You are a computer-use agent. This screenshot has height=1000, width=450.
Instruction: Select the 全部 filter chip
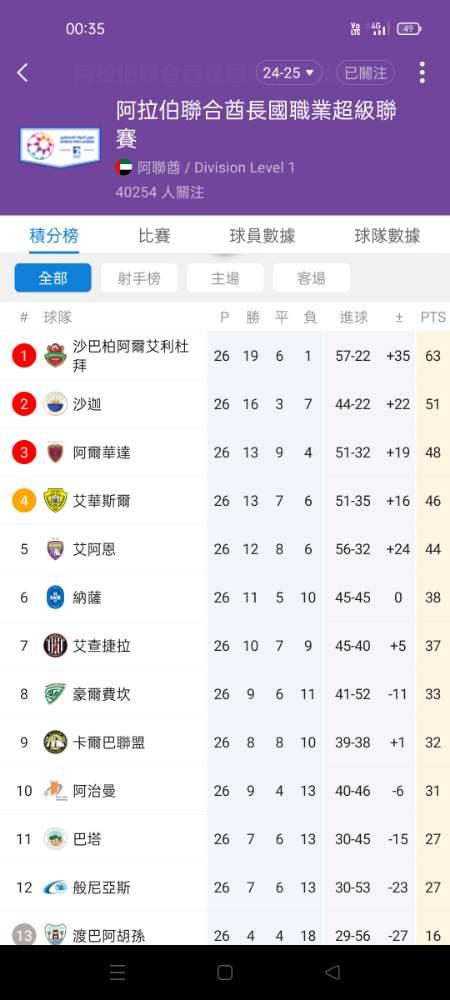[x=53, y=278]
